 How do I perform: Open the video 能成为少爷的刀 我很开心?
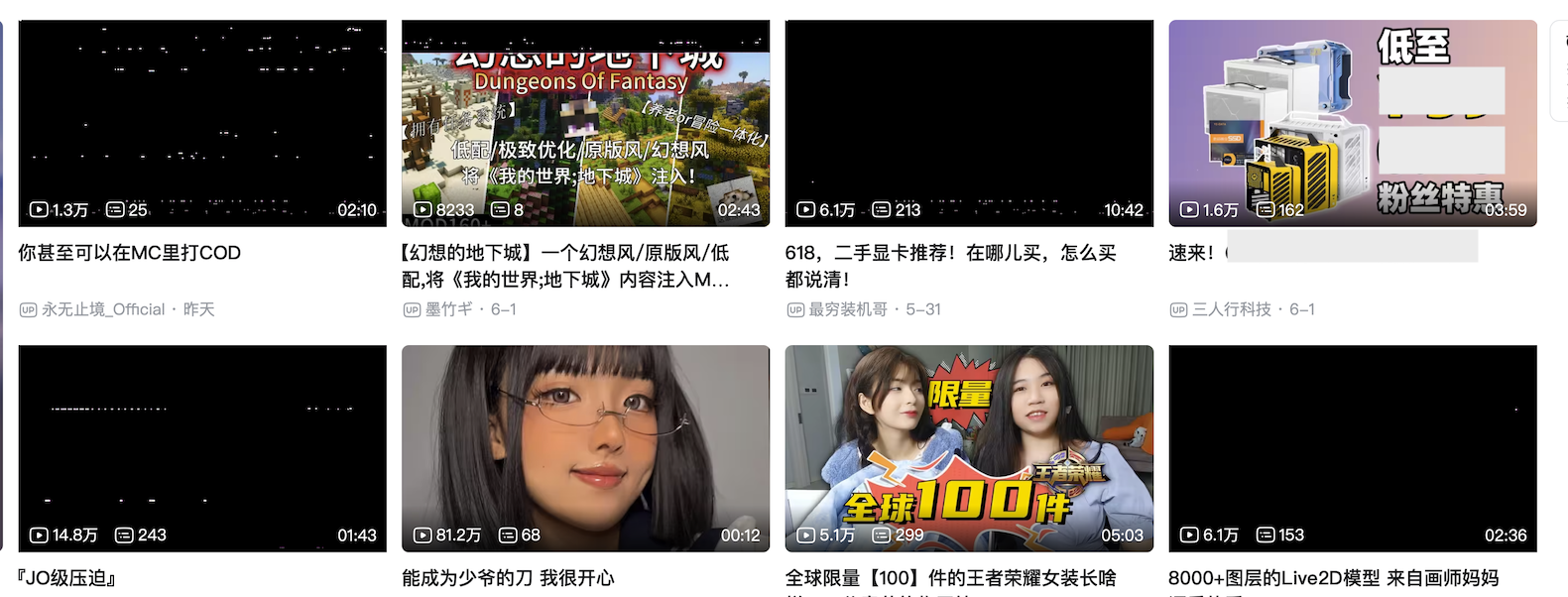(585, 448)
